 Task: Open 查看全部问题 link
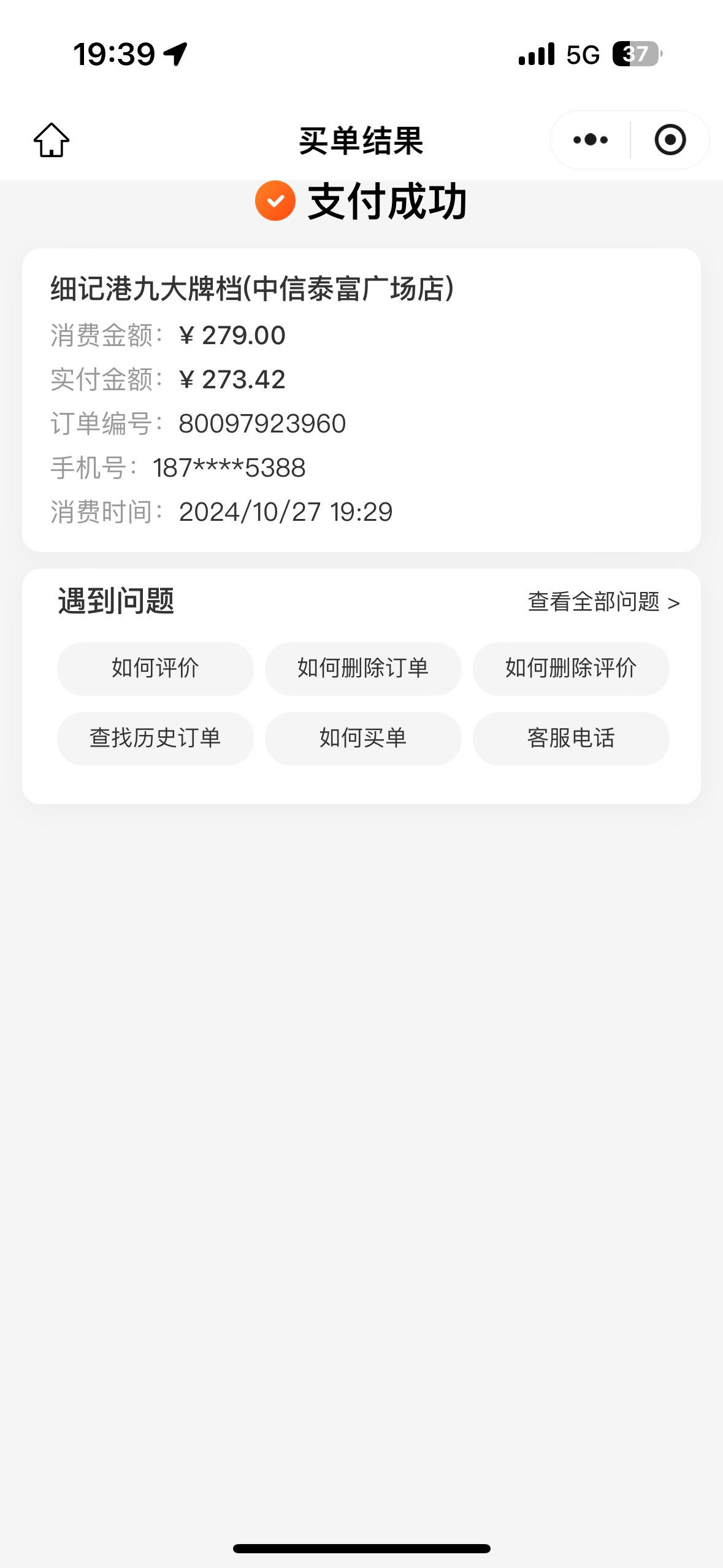604,602
